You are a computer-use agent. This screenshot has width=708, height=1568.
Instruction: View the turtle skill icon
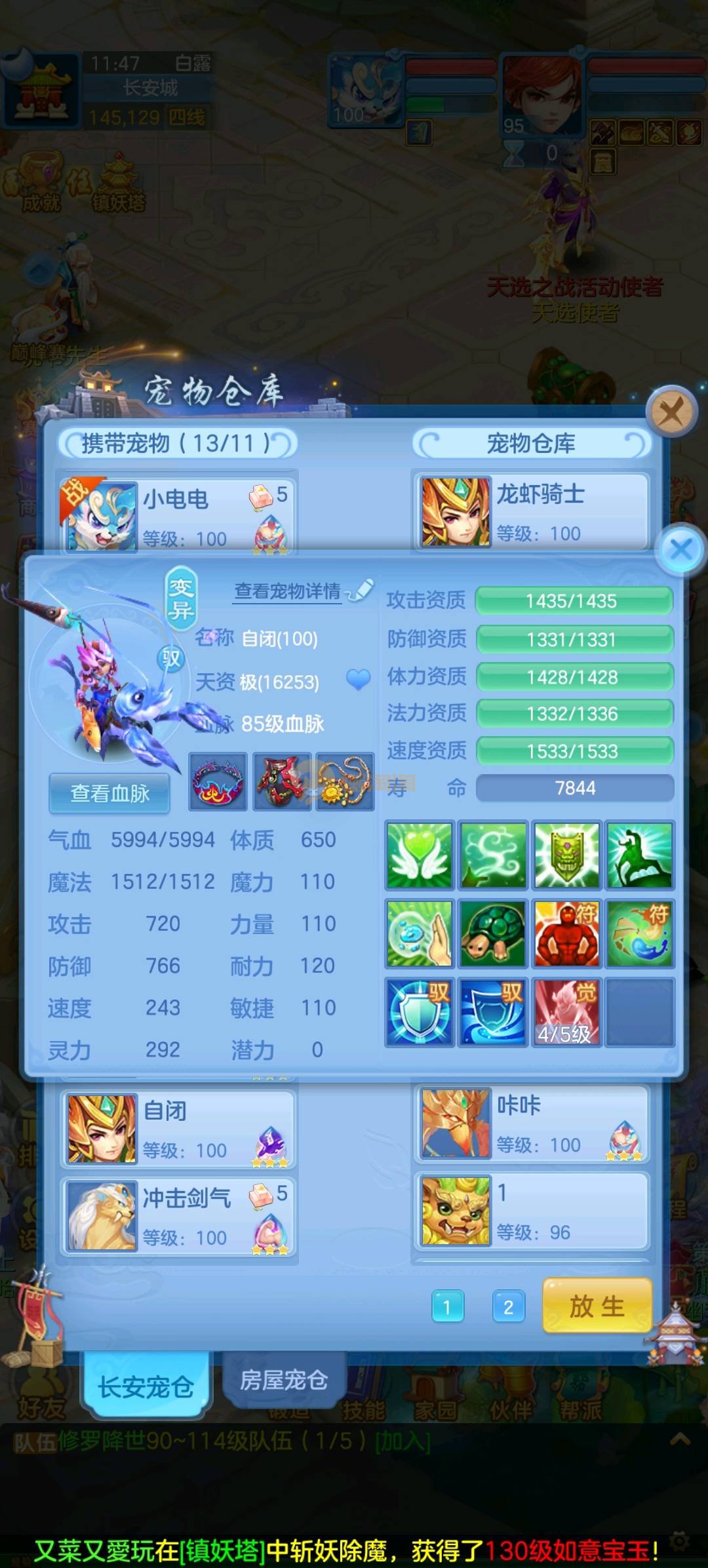tap(492, 933)
